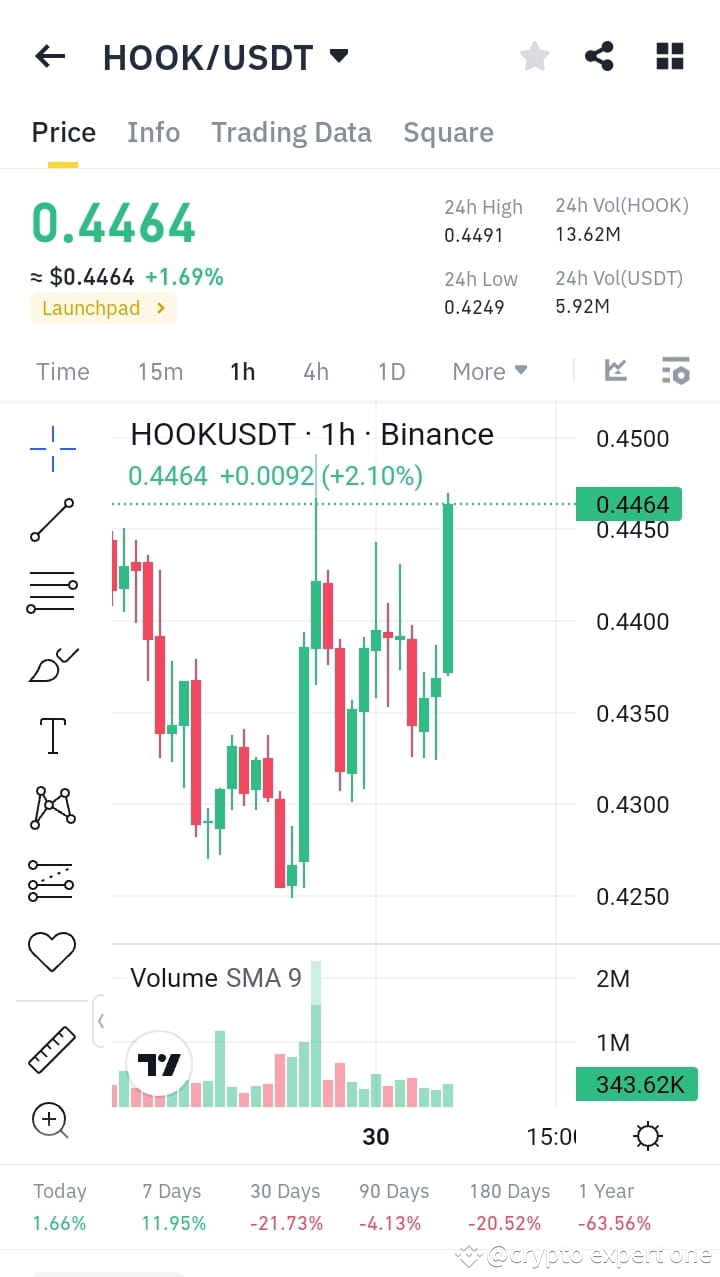Switch to the Trading Data tab
The height and width of the screenshot is (1277, 720).
coord(291,132)
